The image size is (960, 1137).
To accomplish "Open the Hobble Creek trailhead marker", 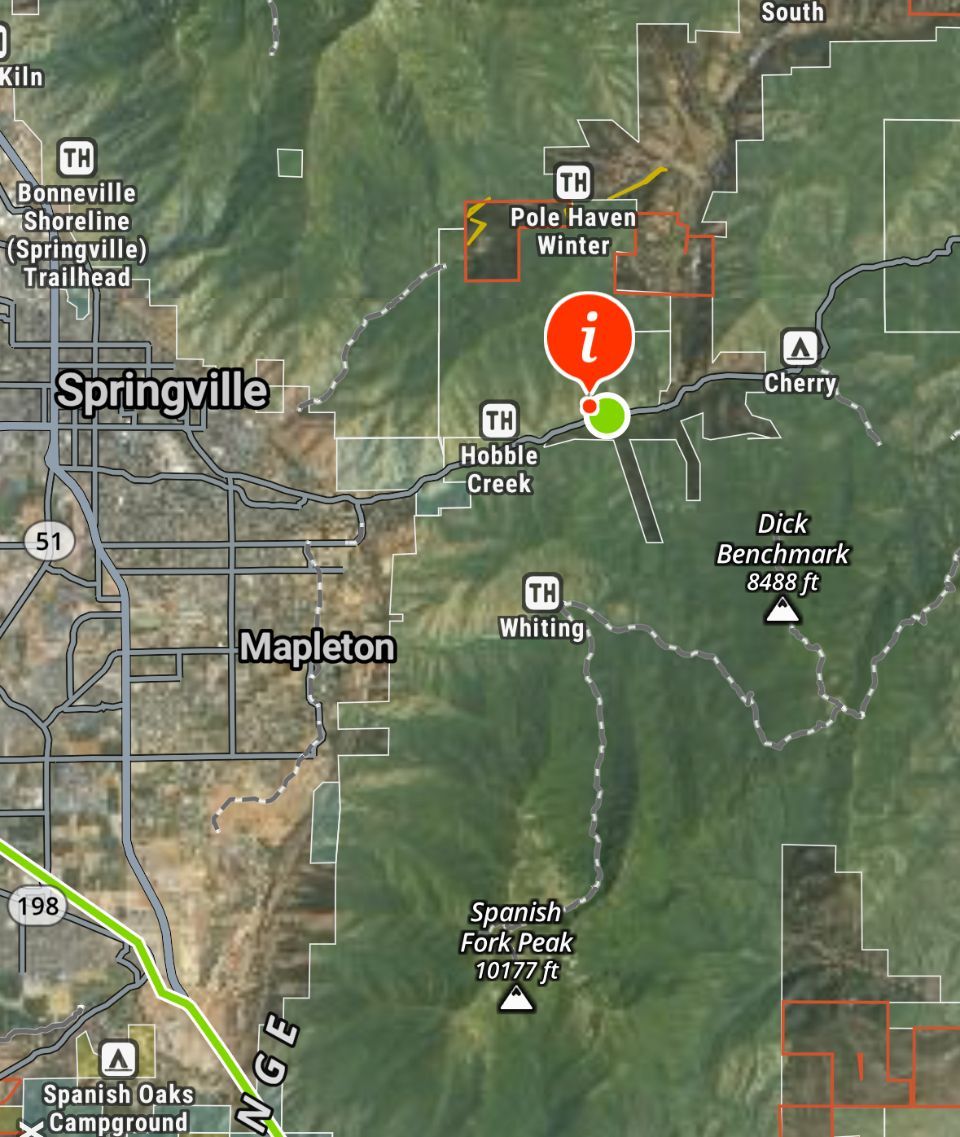I will (499, 421).
